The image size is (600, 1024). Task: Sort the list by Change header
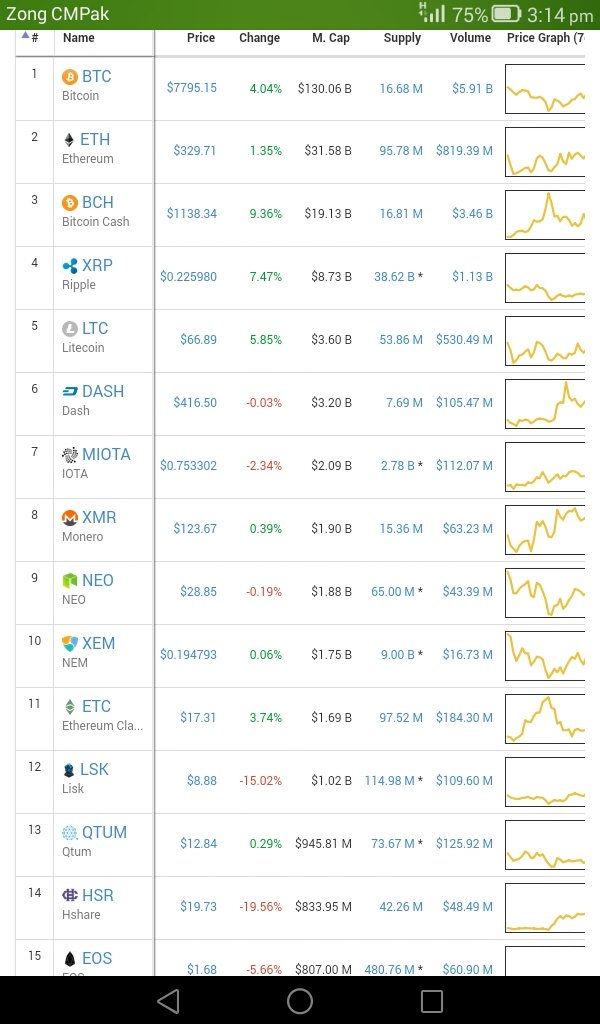pos(259,38)
